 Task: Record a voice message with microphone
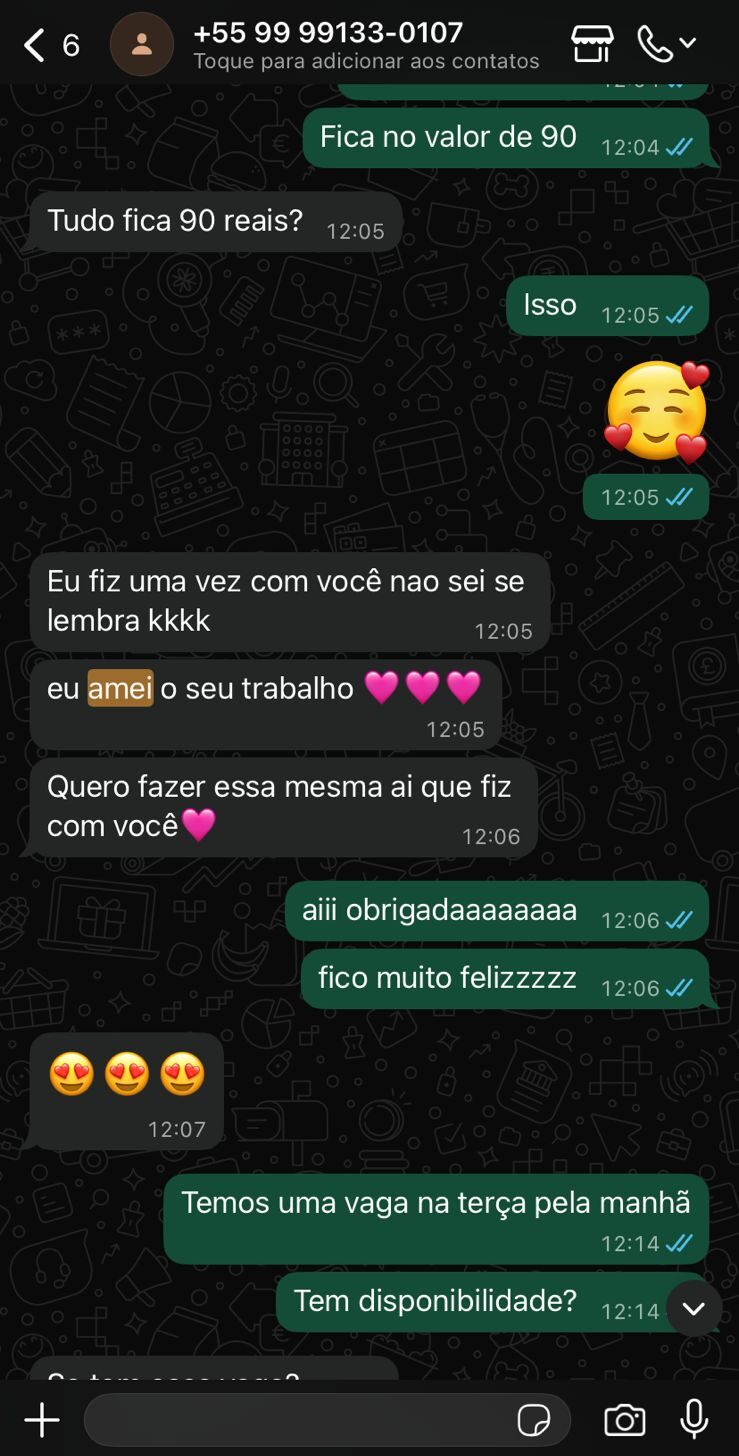click(x=694, y=1420)
